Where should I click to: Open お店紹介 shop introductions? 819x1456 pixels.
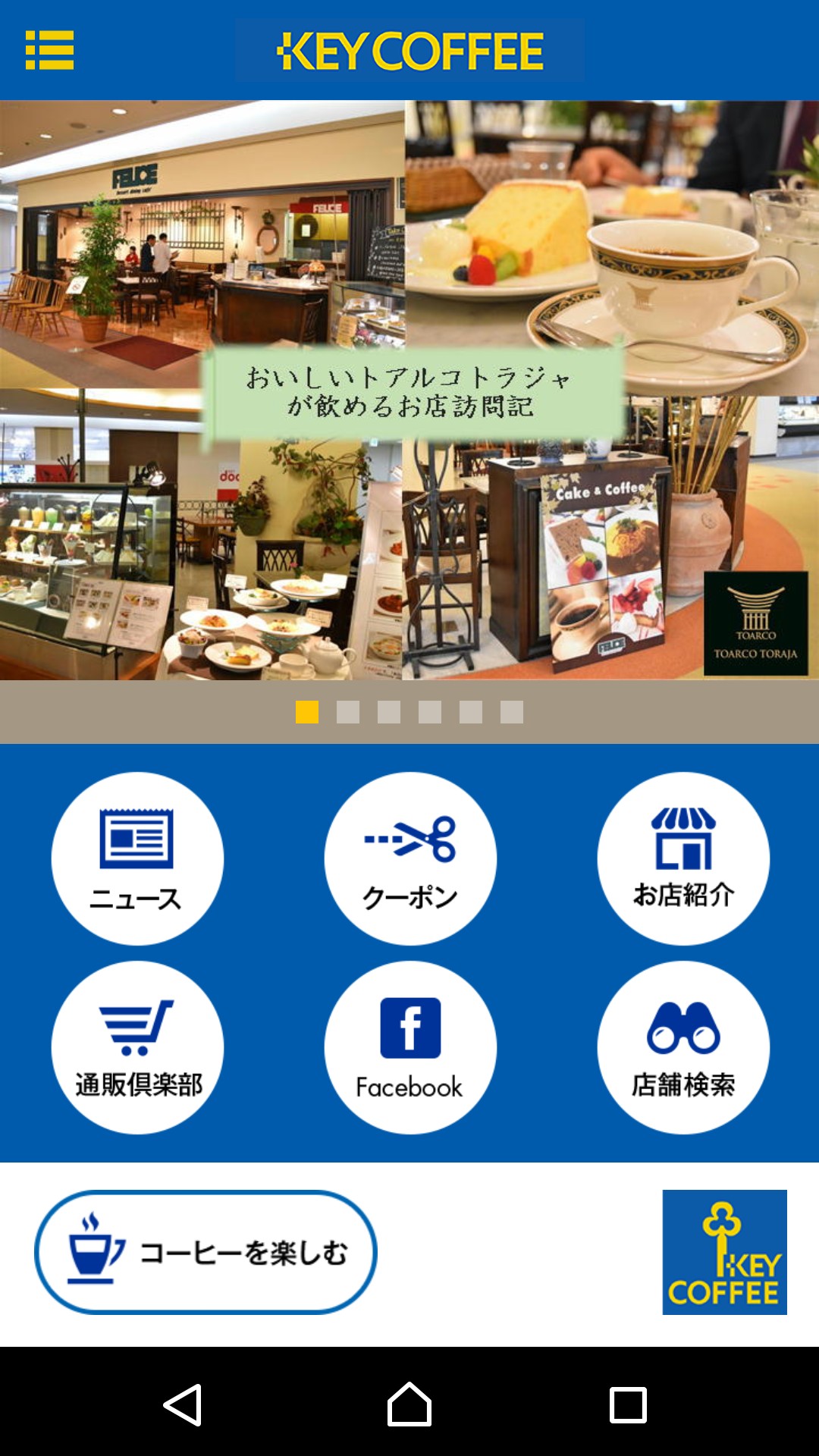683,858
